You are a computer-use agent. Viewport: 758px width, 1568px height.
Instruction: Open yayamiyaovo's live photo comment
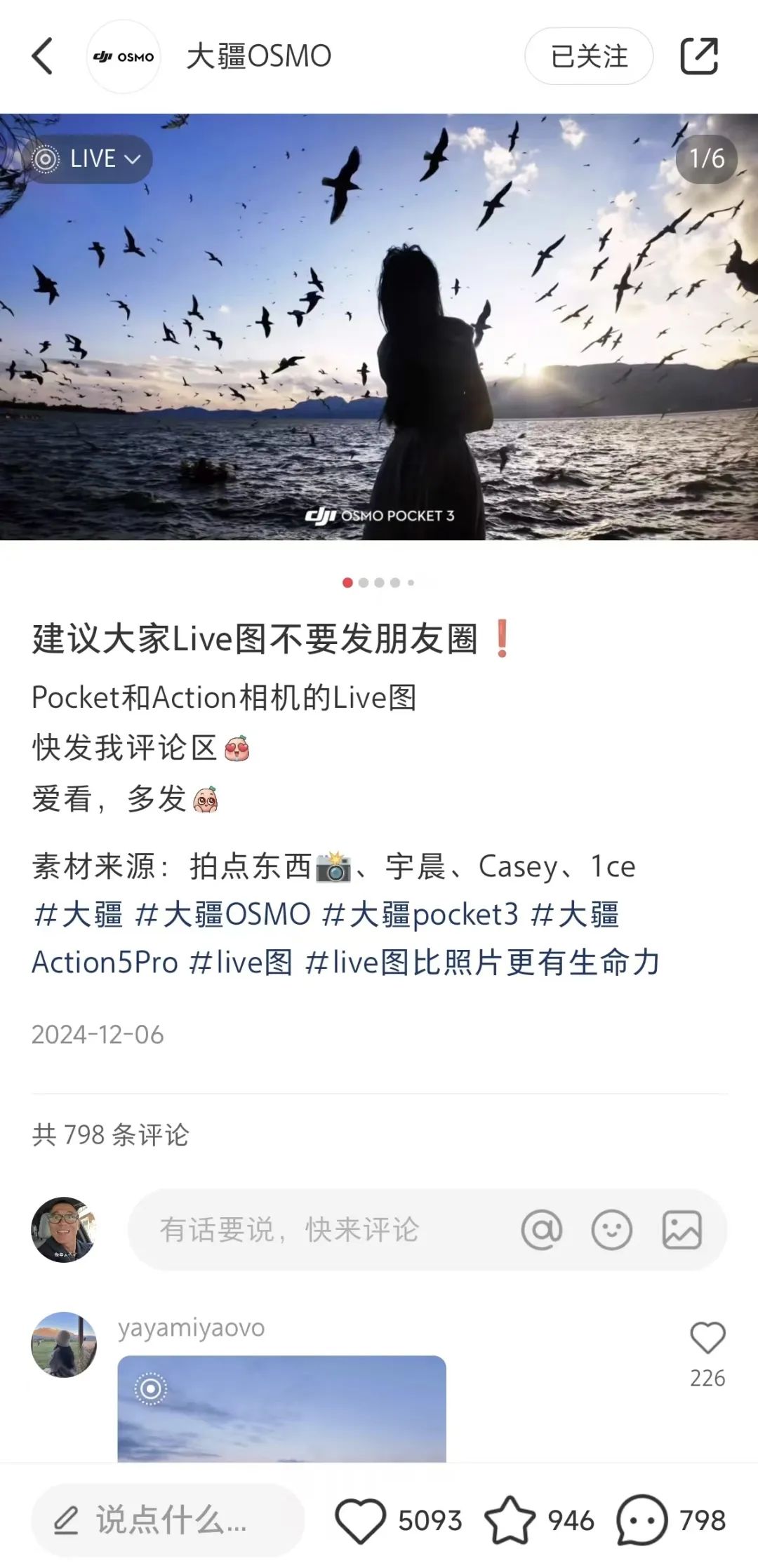(x=281, y=1409)
